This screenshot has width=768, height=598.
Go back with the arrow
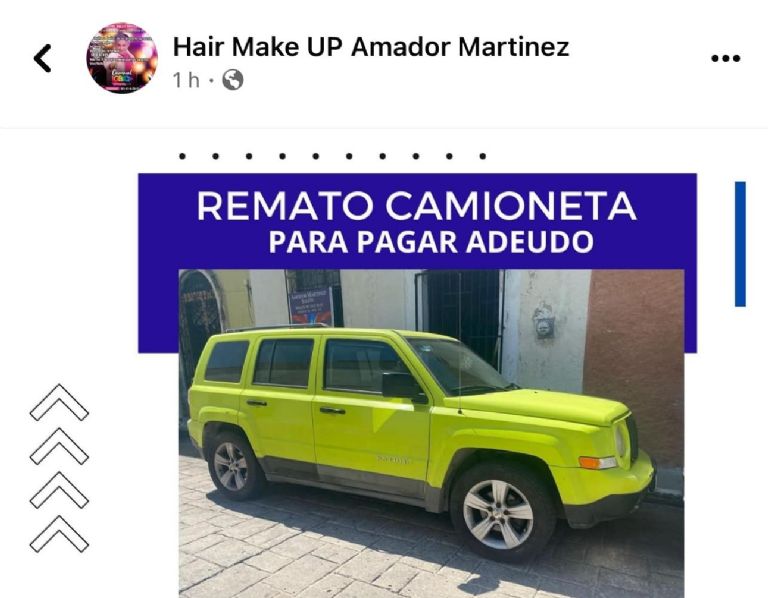click(42, 59)
